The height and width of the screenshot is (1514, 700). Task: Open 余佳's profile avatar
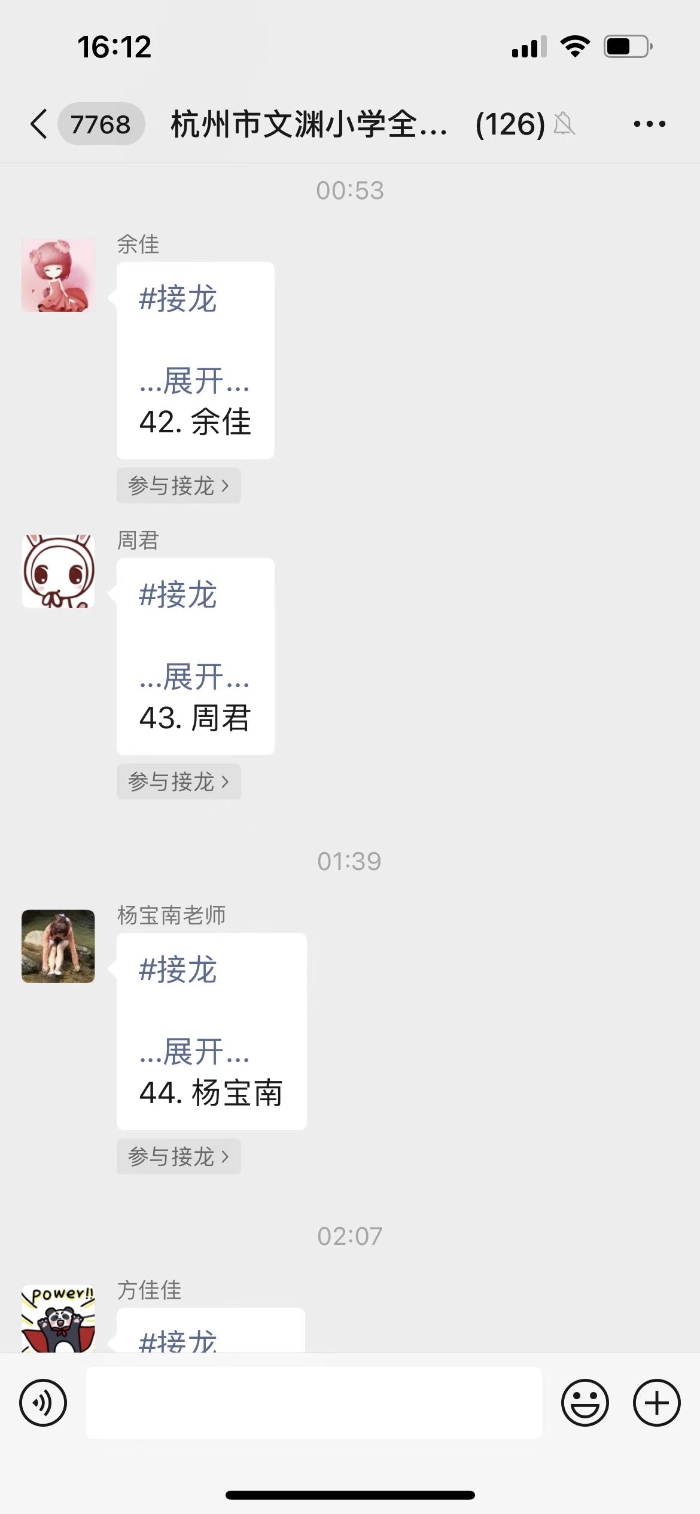click(x=58, y=275)
